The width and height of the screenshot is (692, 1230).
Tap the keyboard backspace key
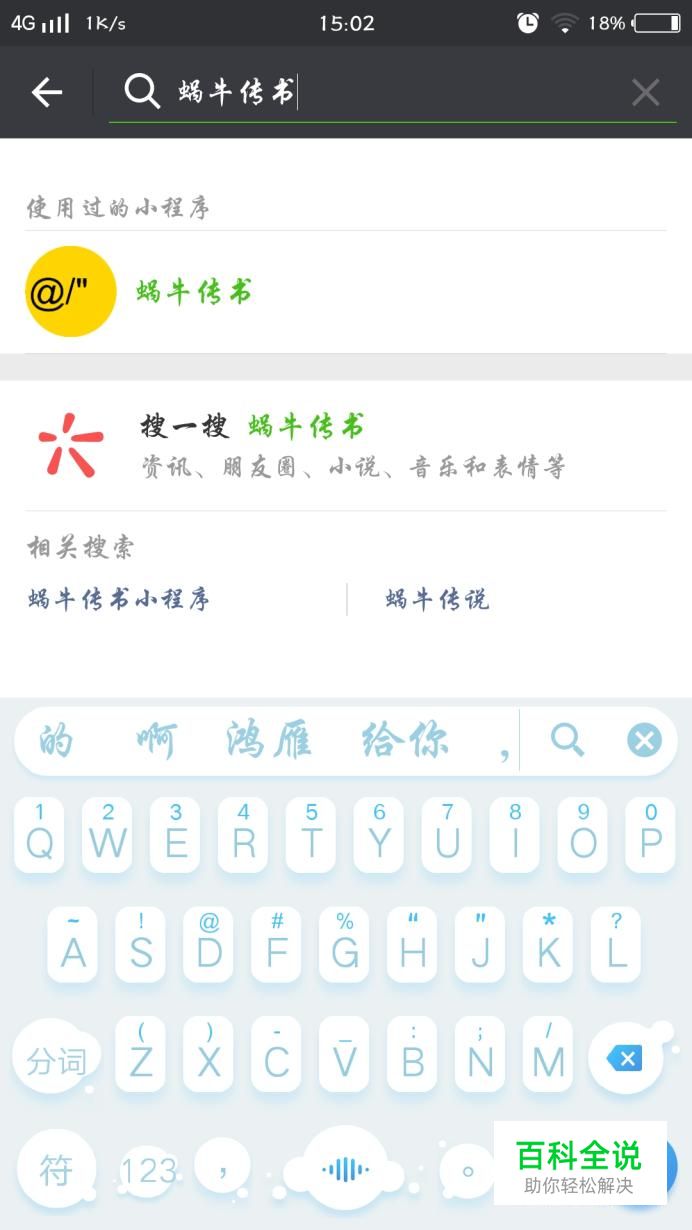[x=626, y=1058]
